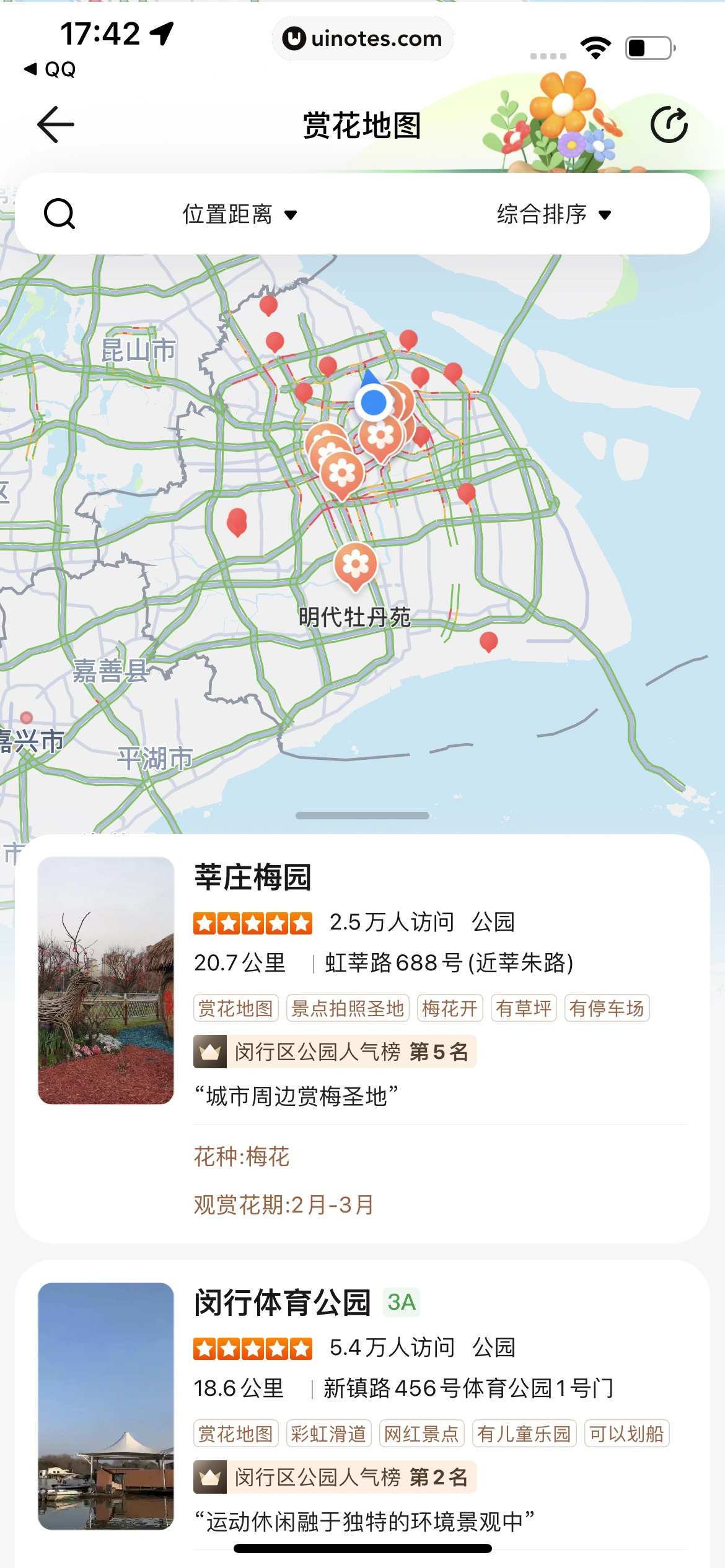
Task: Go back with the arrow icon
Action: point(56,124)
